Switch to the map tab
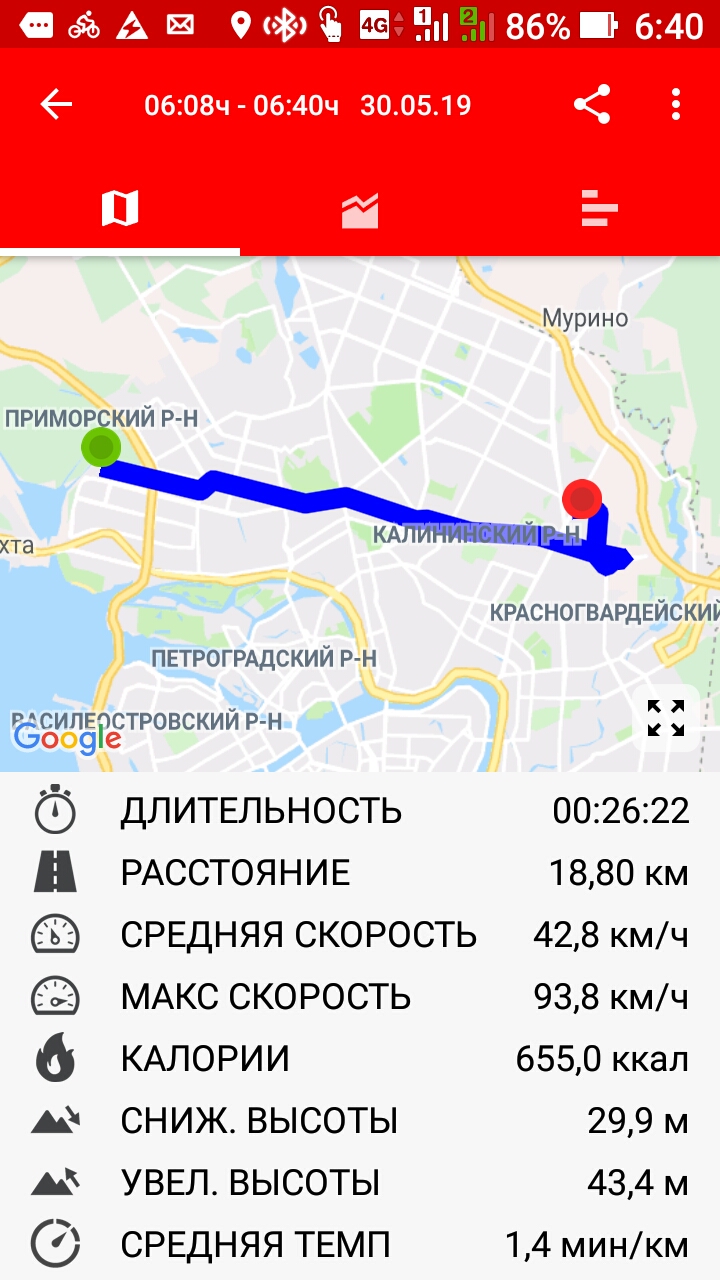The height and width of the screenshot is (1280, 720). (x=120, y=209)
